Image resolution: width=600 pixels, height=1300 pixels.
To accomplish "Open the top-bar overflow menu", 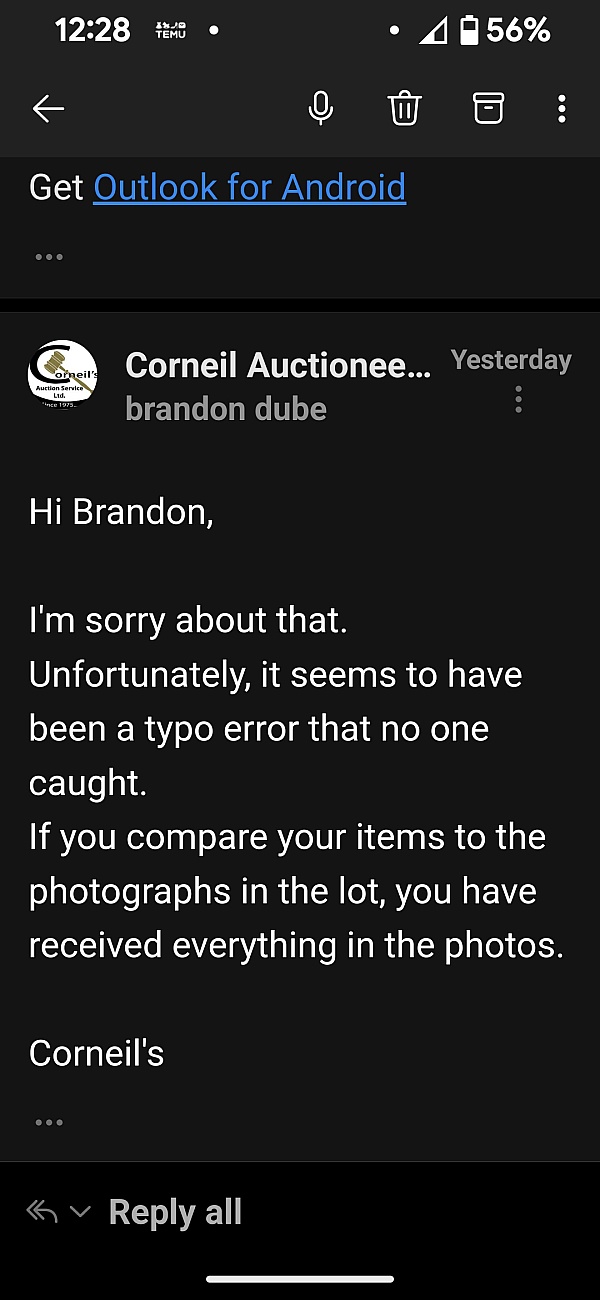I will [562, 108].
